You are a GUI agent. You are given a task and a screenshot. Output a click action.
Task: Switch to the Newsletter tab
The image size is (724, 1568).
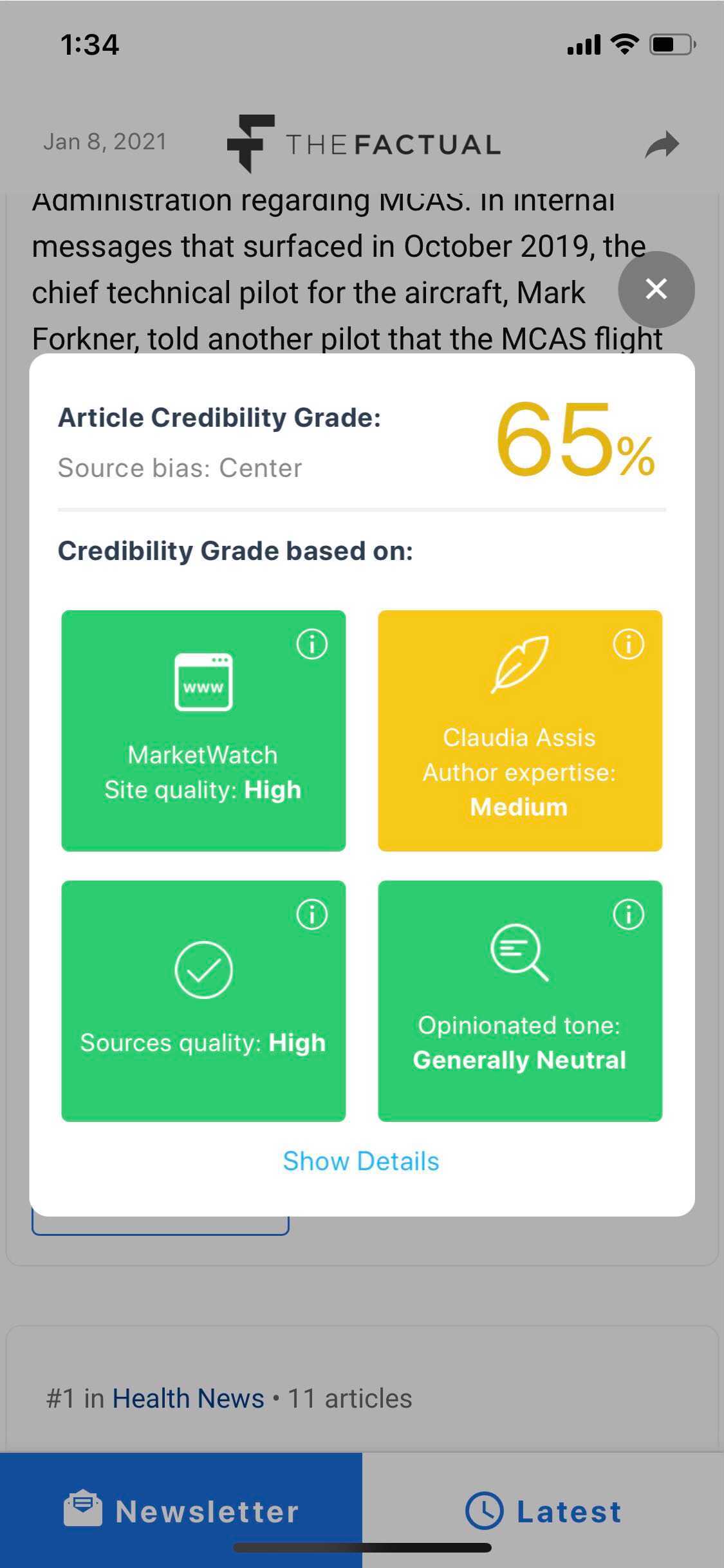coord(181,1510)
